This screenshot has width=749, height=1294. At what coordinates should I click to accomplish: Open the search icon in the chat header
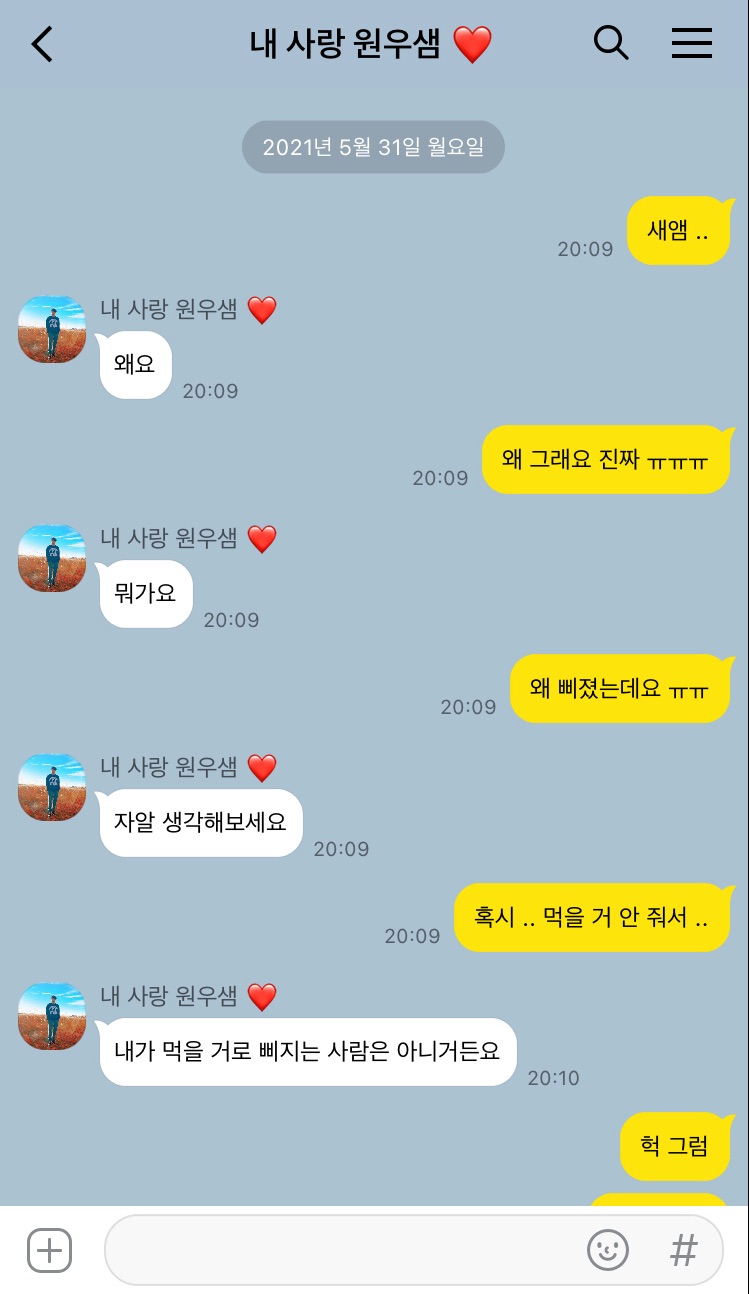tap(611, 44)
